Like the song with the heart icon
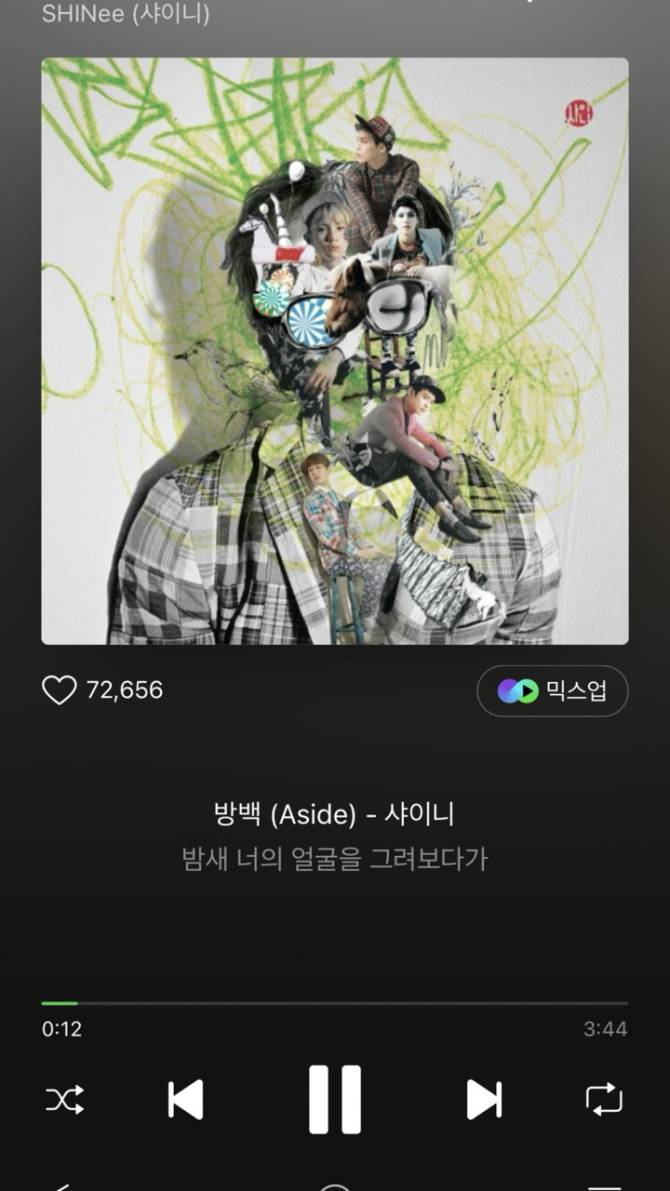The height and width of the screenshot is (1191, 670). point(59,690)
